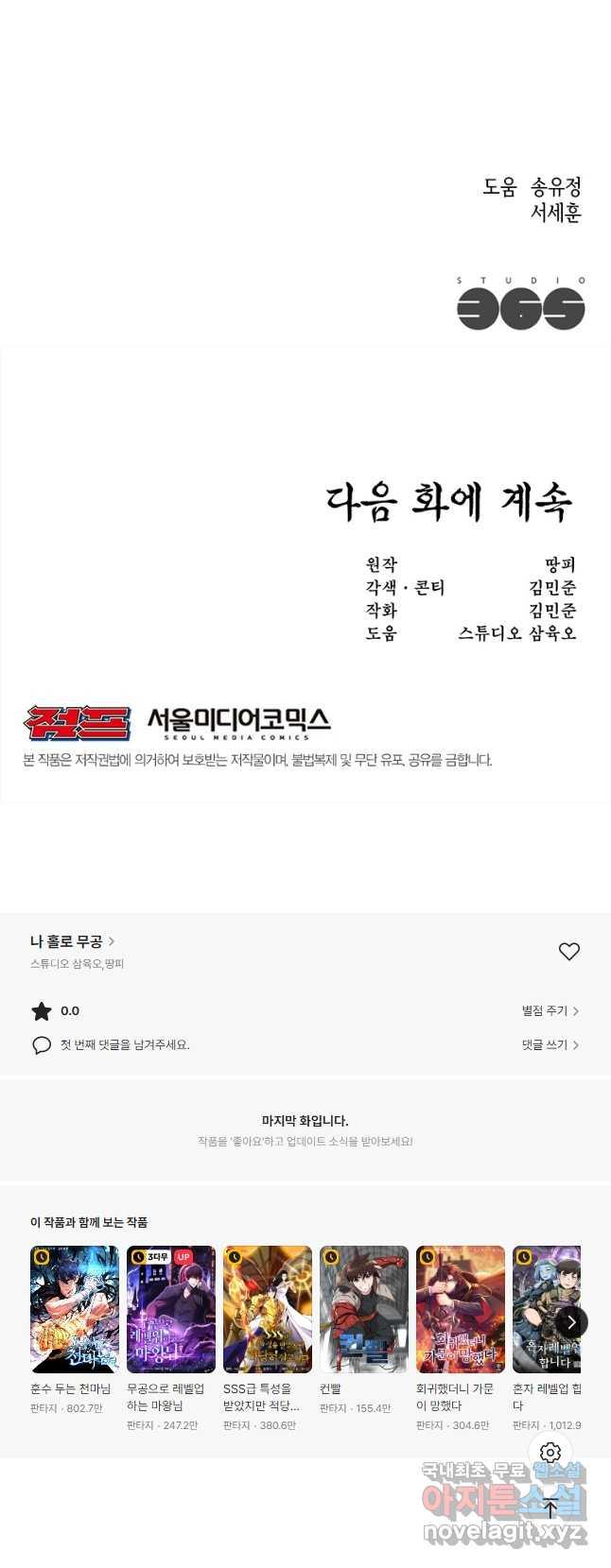Open the 나 홀로 무공 series page

pos(72,941)
